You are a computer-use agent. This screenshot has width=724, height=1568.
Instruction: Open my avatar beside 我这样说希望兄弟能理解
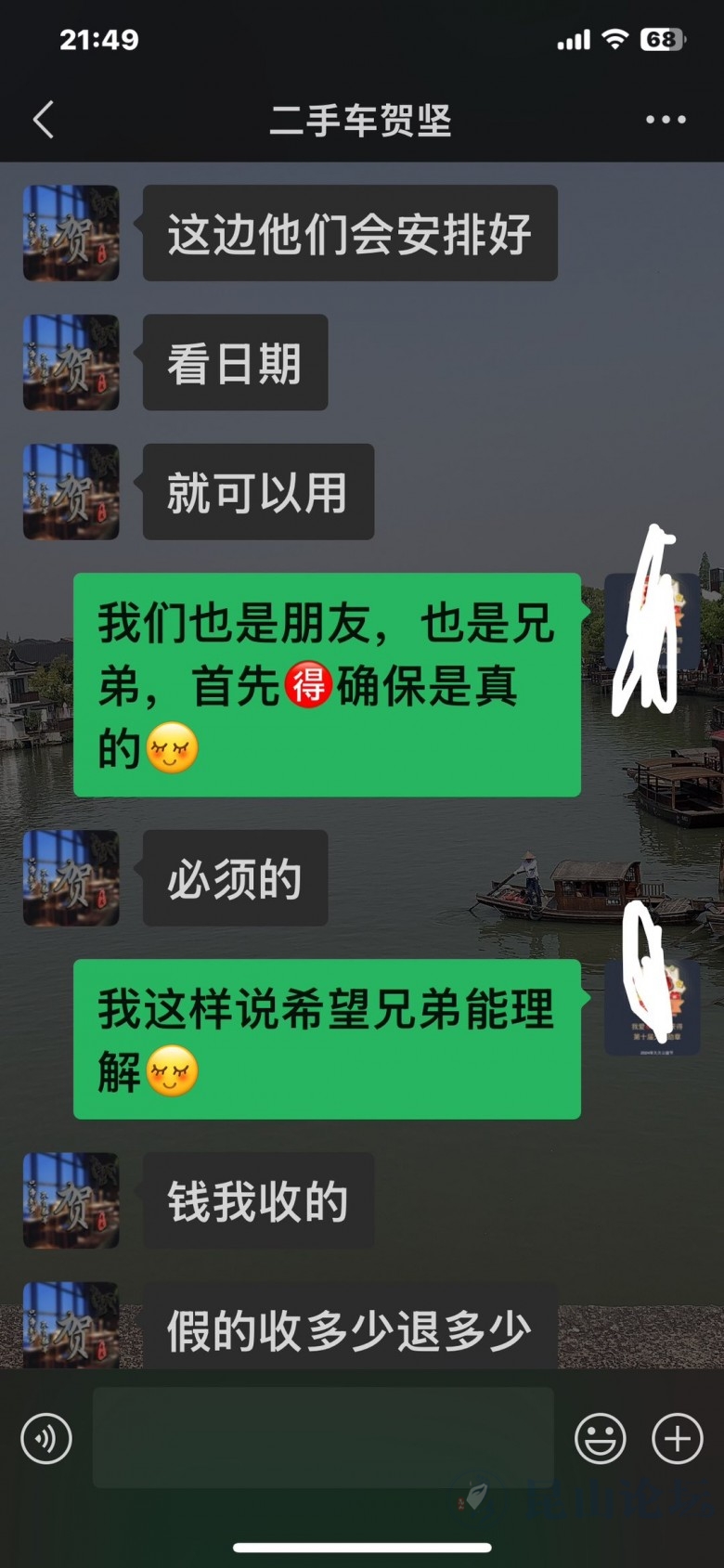click(652, 1008)
